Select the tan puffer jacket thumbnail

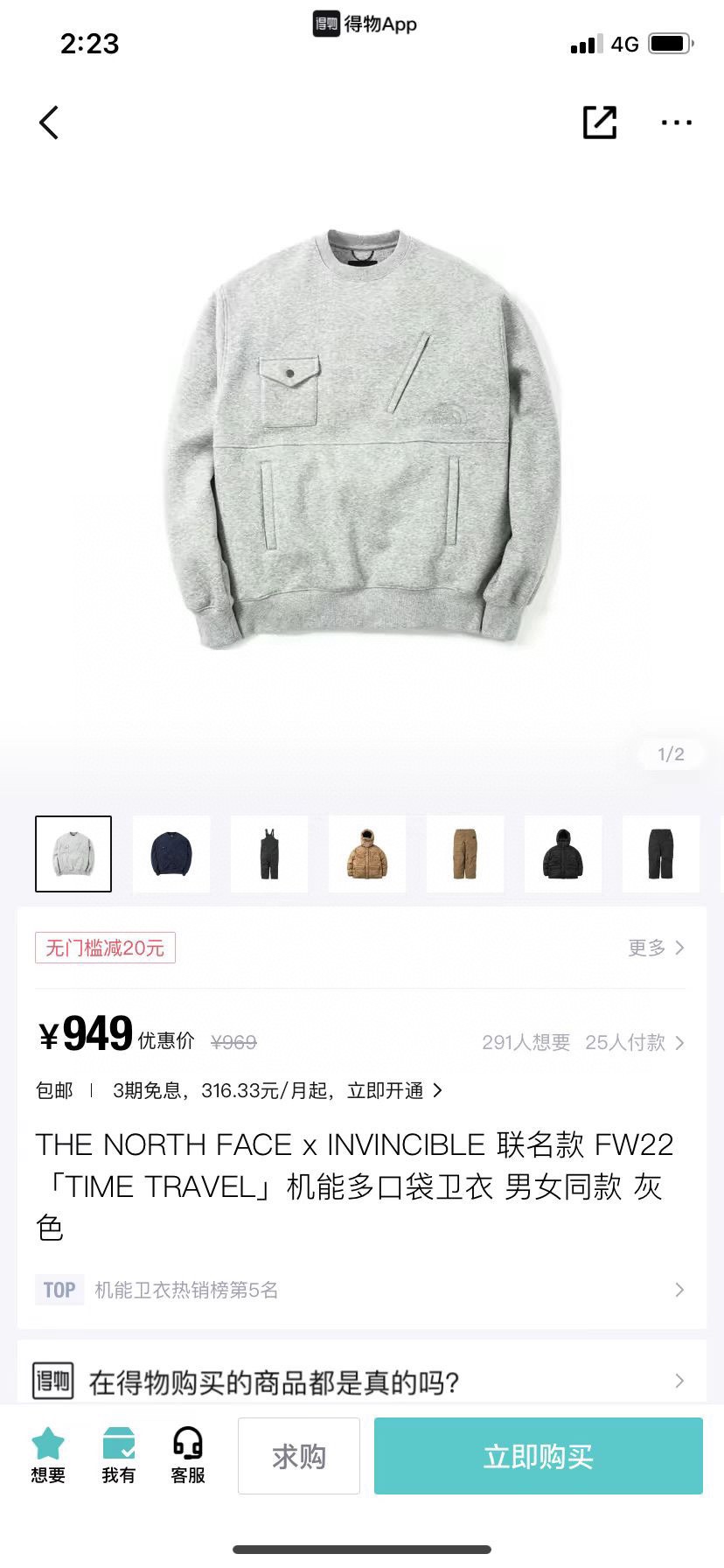click(367, 854)
